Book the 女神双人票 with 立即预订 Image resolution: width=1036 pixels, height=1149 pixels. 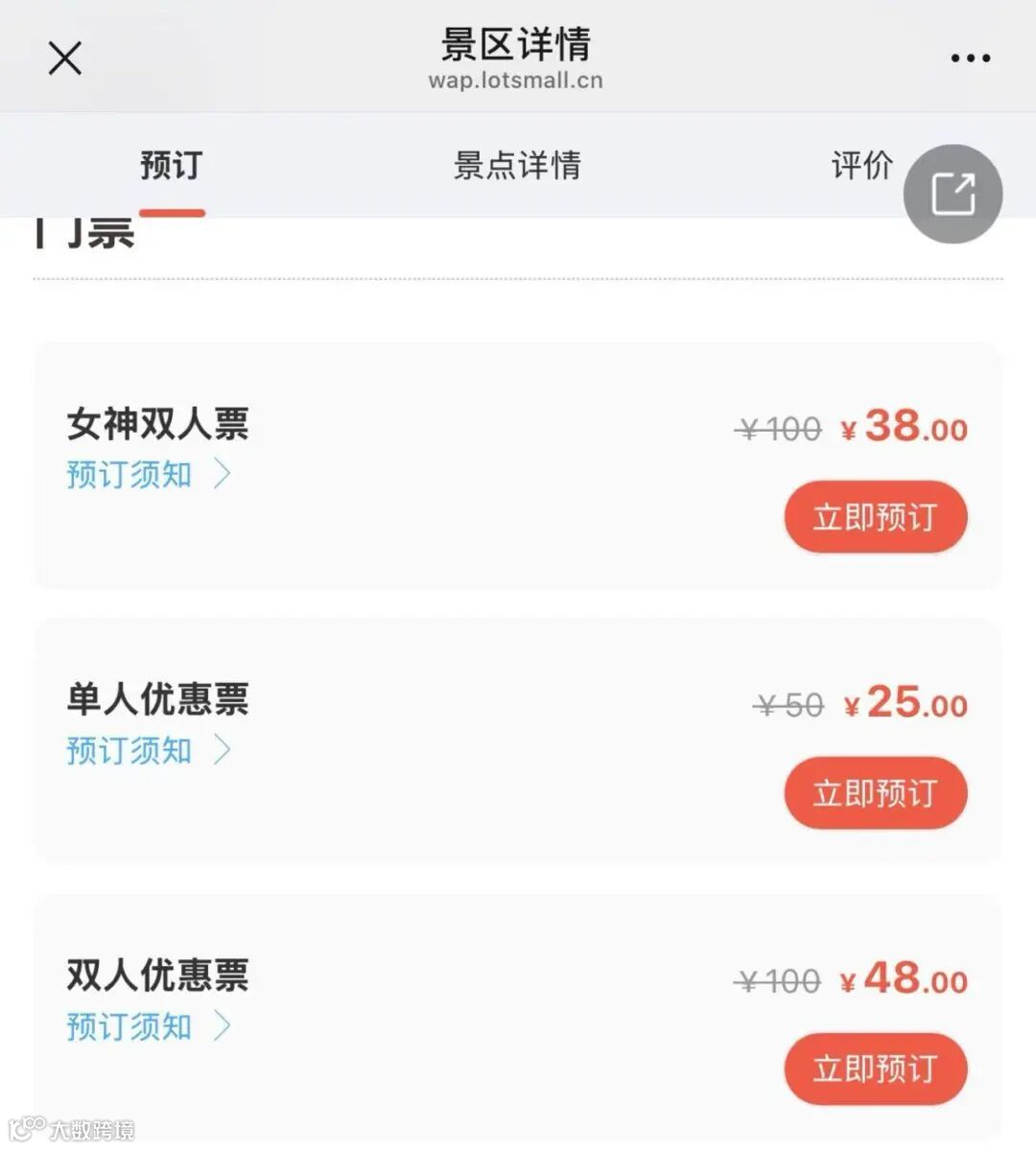(x=875, y=518)
